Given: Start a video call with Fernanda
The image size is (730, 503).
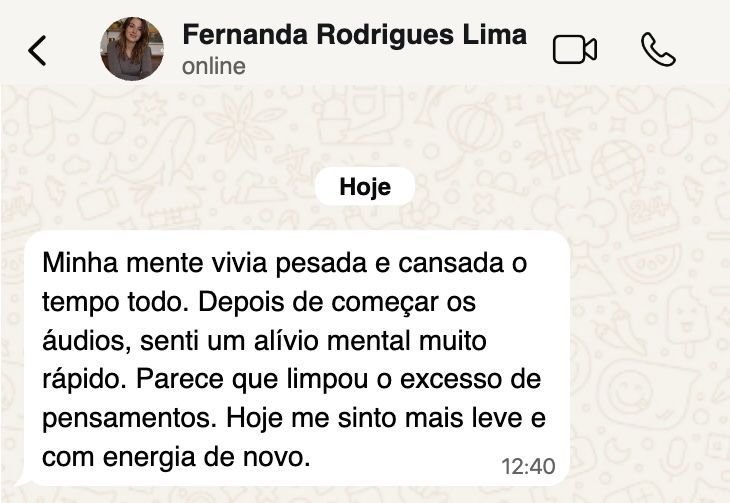Looking at the screenshot, I should point(574,49).
